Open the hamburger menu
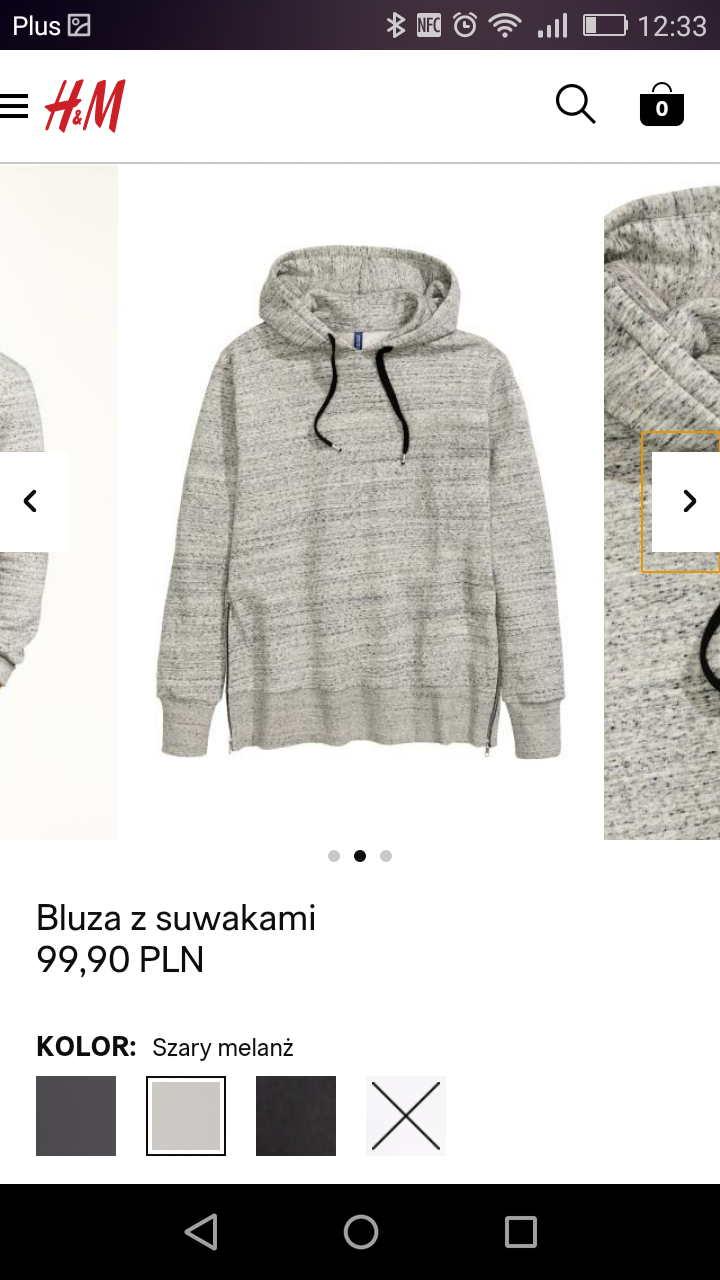 click(x=14, y=105)
